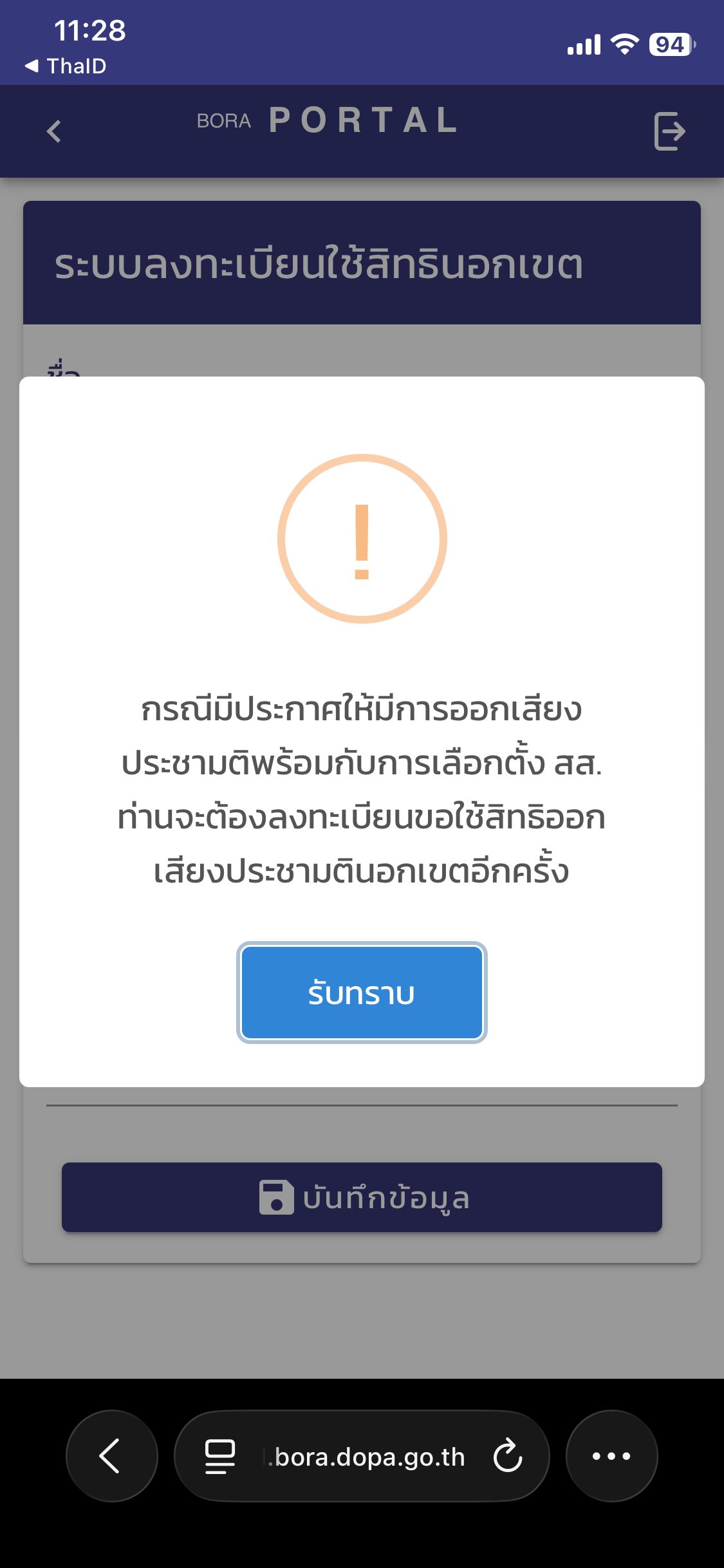This screenshot has height=1568, width=724.
Task: Open the browser's more options menu
Action: pyautogui.click(x=611, y=1456)
